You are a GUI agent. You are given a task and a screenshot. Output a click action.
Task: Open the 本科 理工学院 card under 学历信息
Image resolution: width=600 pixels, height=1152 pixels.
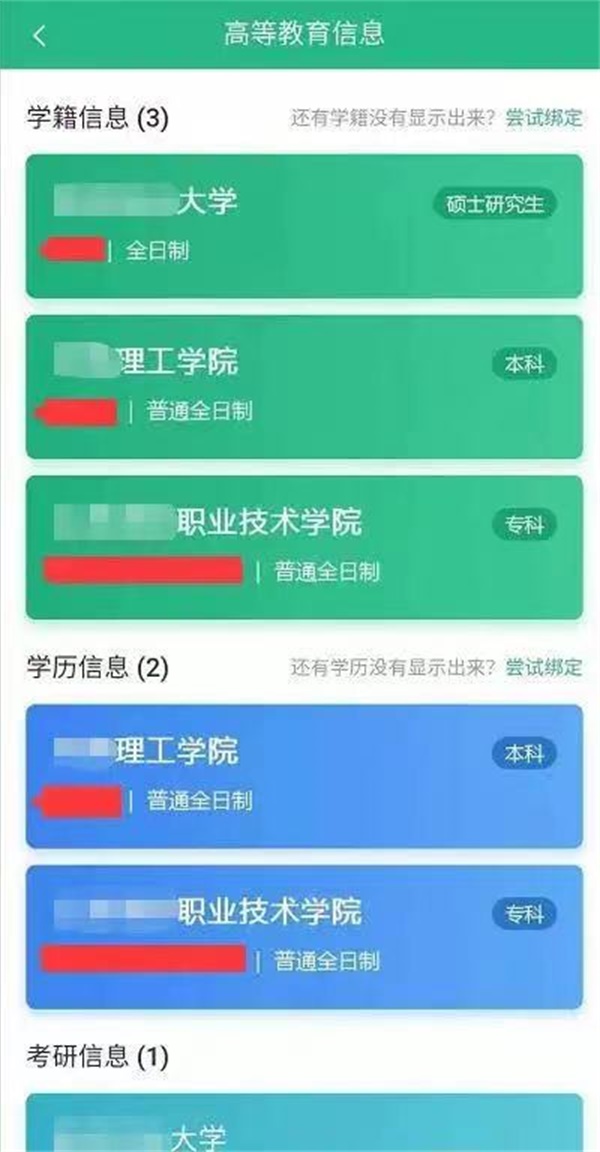point(304,776)
